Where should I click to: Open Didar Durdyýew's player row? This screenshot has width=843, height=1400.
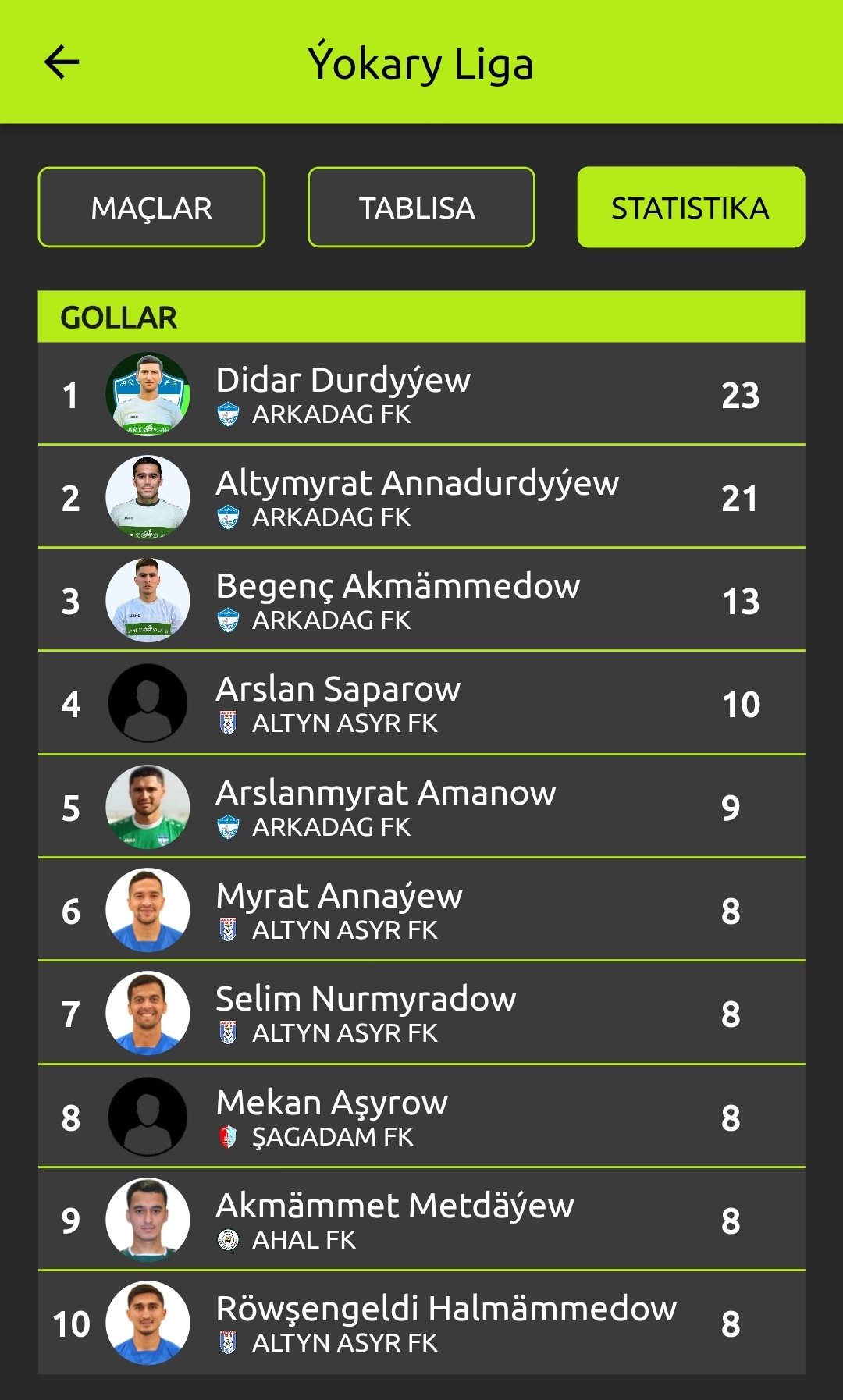tap(421, 394)
